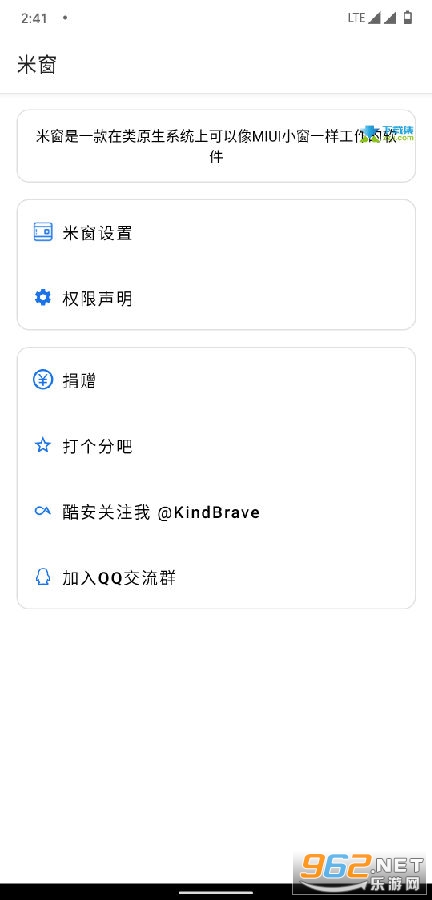This screenshot has width=432, height=900.
Task: Open the 权限声明 permissions statement
Action: (x=216, y=298)
